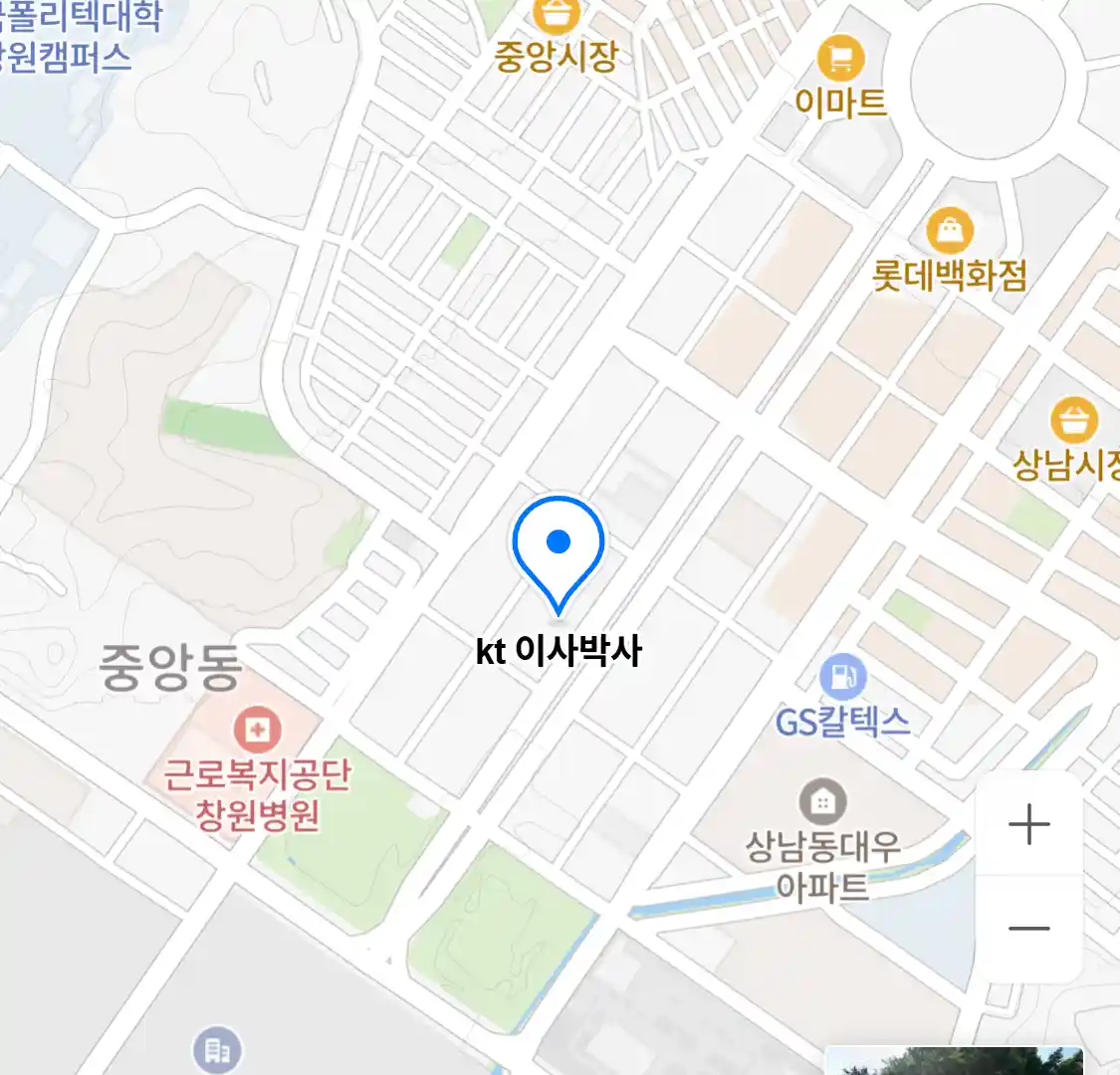Zoom in on the map
This screenshot has height=1075, width=1120.
1028,824
